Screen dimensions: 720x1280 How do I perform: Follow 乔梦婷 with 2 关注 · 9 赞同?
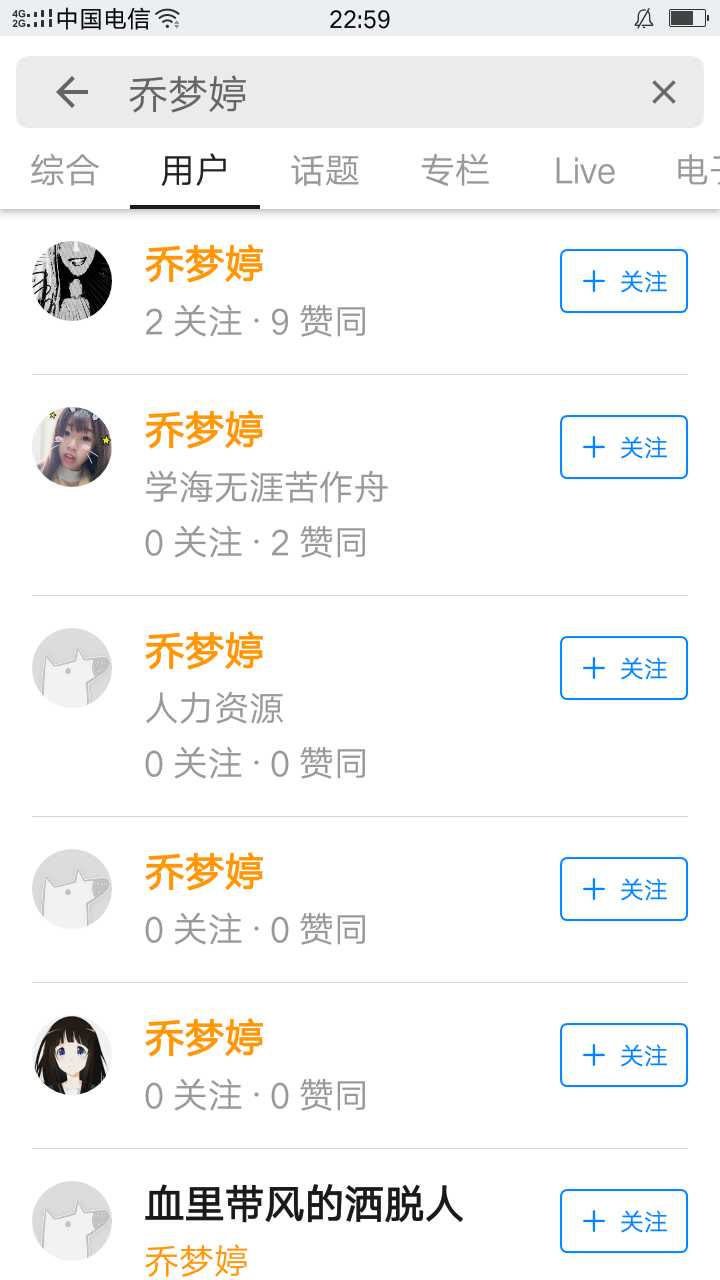coord(623,281)
